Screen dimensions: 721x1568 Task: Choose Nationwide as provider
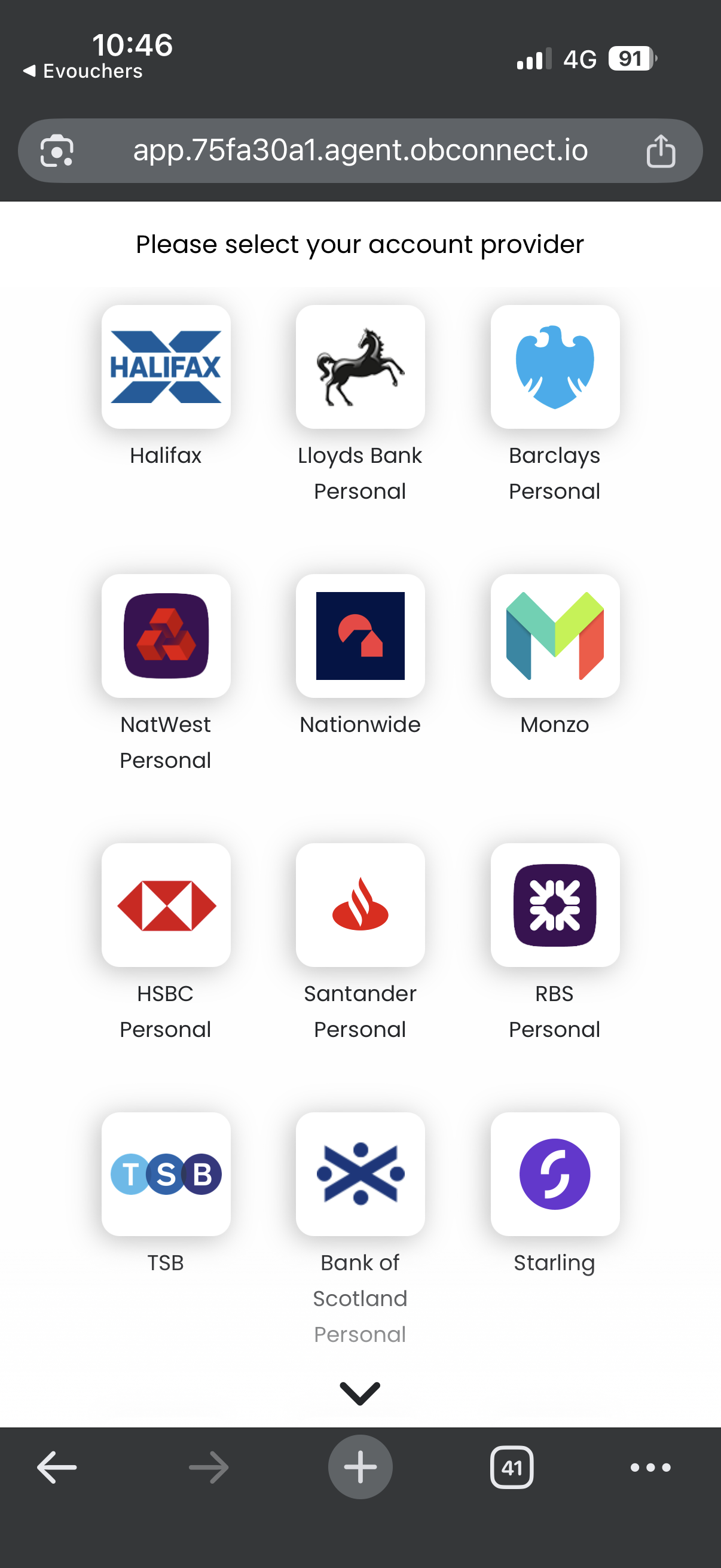click(360, 636)
